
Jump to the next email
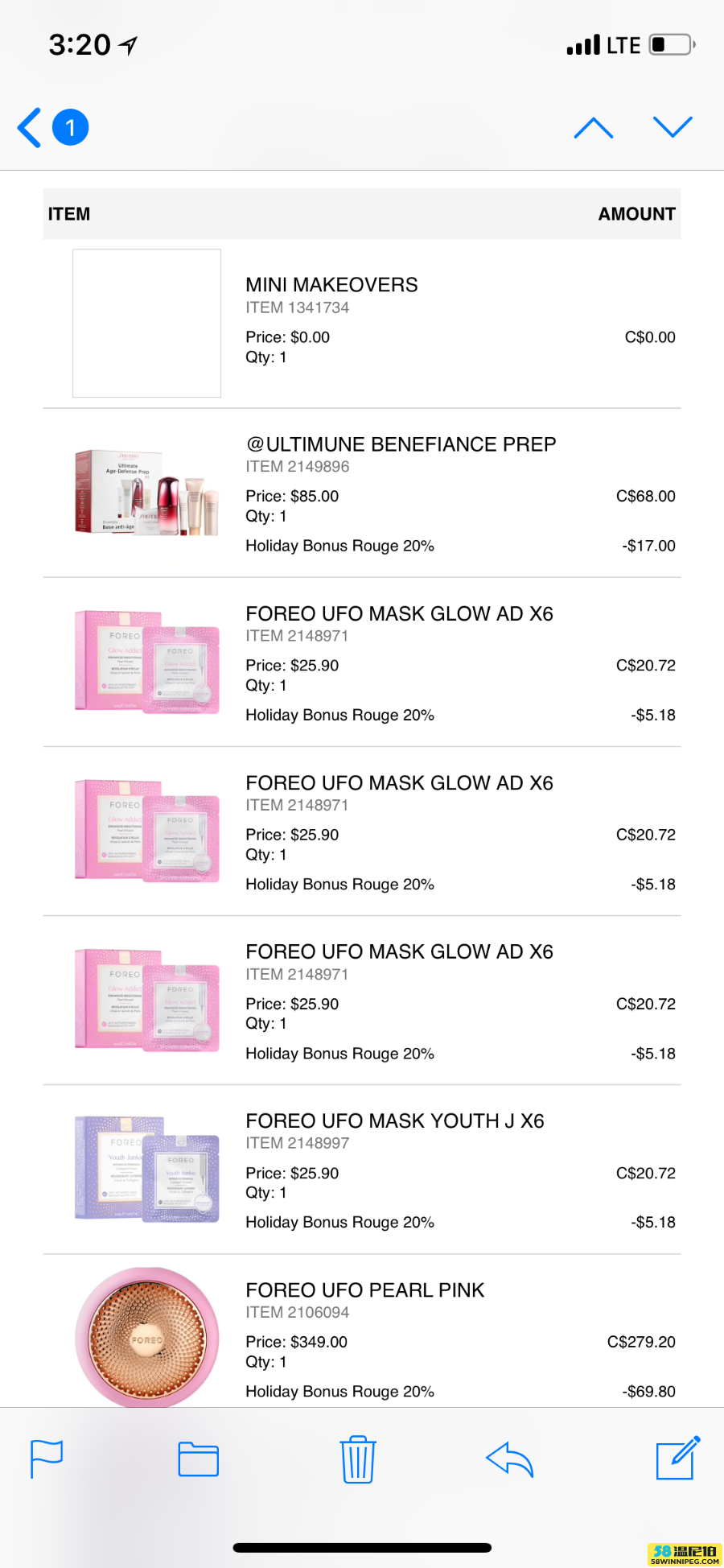click(672, 127)
